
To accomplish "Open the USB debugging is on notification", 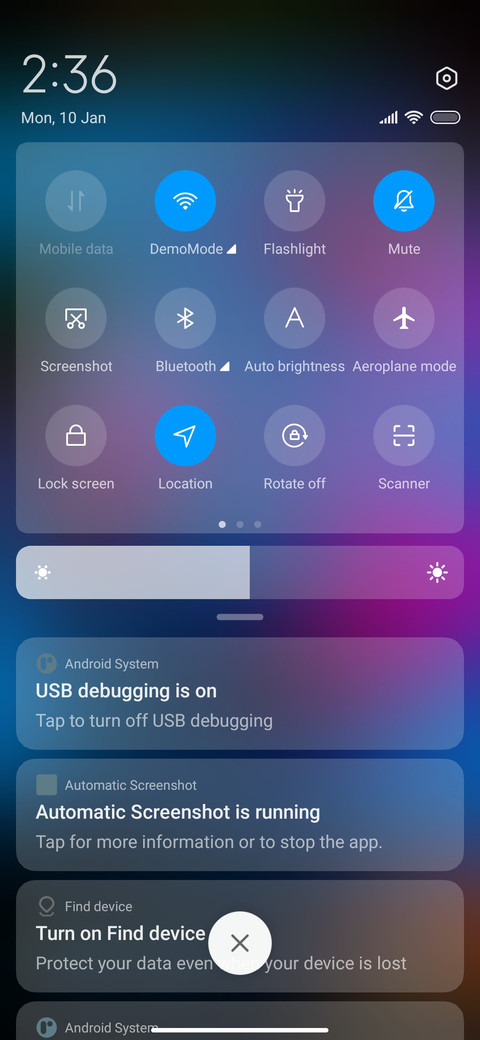I will pos(240,694).
